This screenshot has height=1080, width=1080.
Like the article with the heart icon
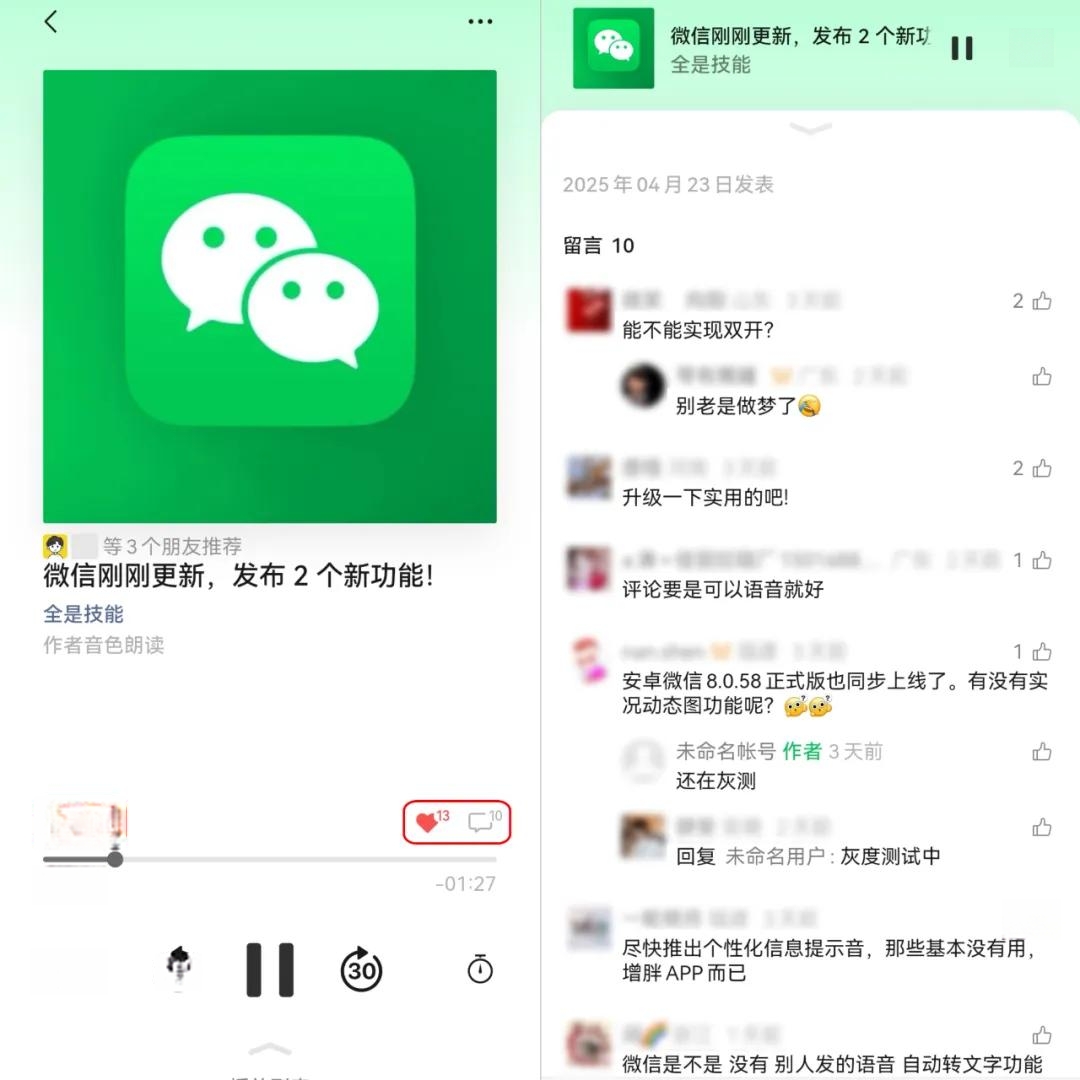coord(428,822)
